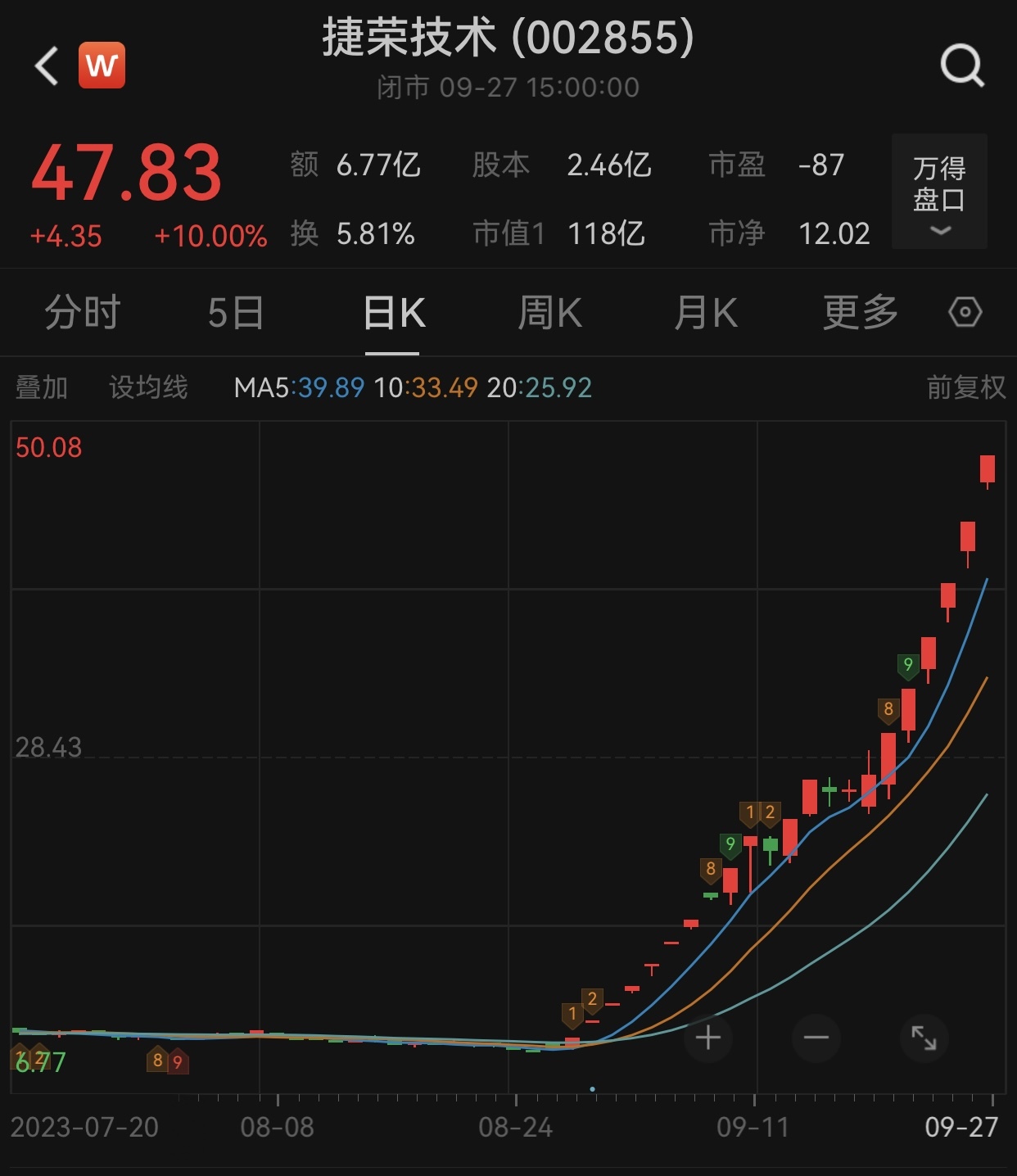Switch to the 月K chart tab

point(705,313)
